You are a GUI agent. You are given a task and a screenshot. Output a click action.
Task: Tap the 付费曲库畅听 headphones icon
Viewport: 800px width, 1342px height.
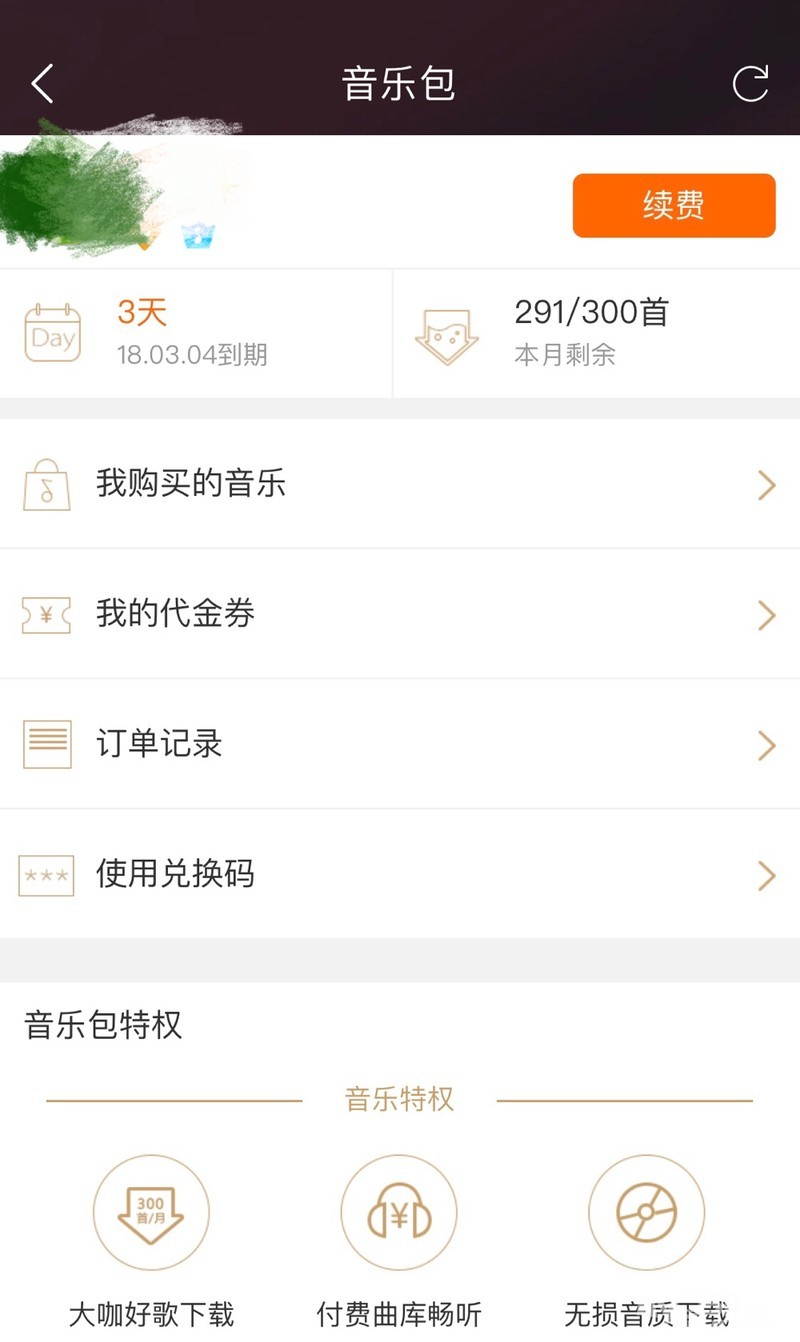[399, 1211]
